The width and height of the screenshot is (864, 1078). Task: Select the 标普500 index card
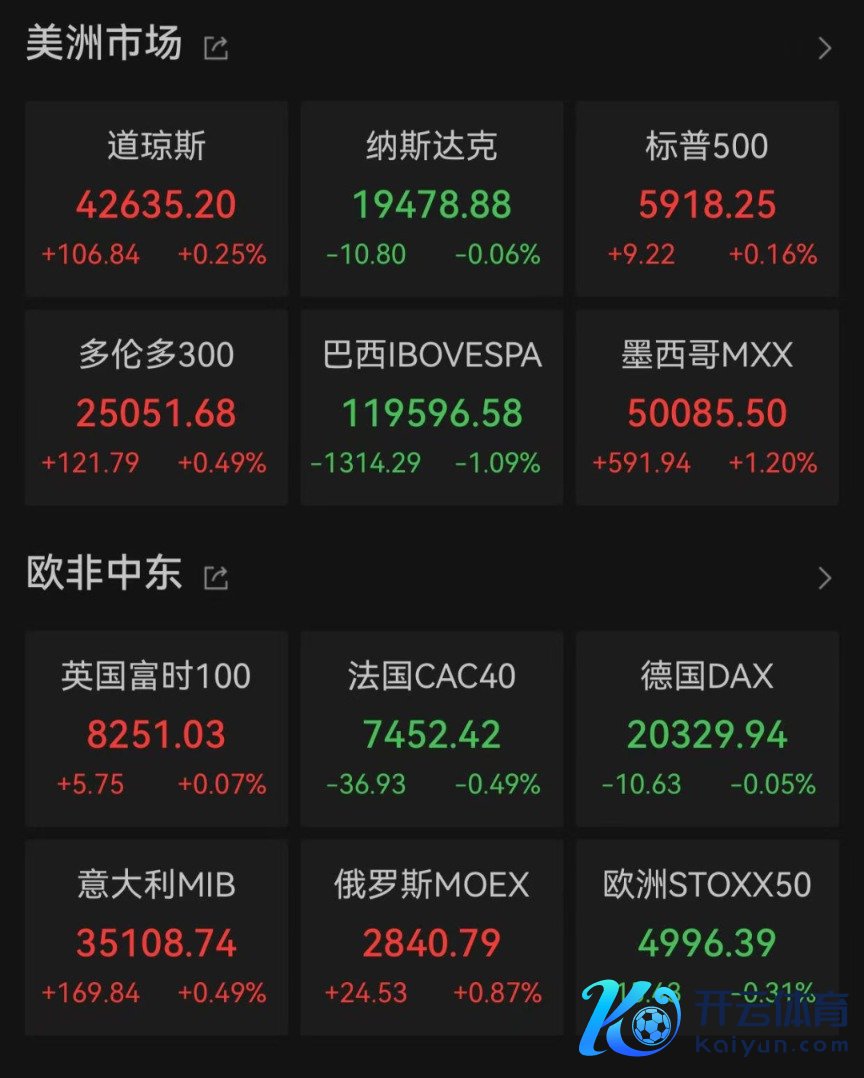[x=707, y=198]
